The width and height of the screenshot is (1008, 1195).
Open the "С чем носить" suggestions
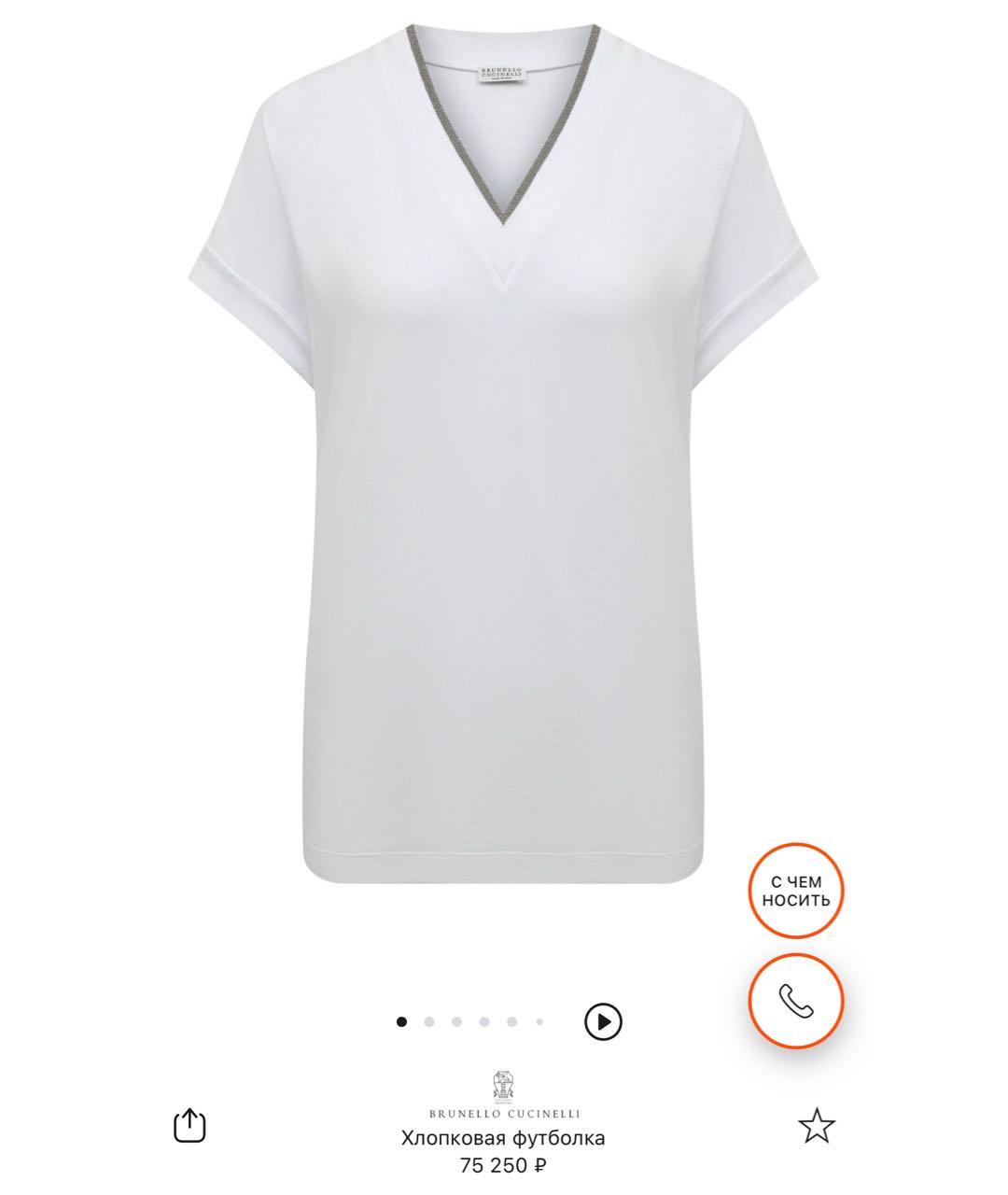pyautogui.click(x=795, y=891)
